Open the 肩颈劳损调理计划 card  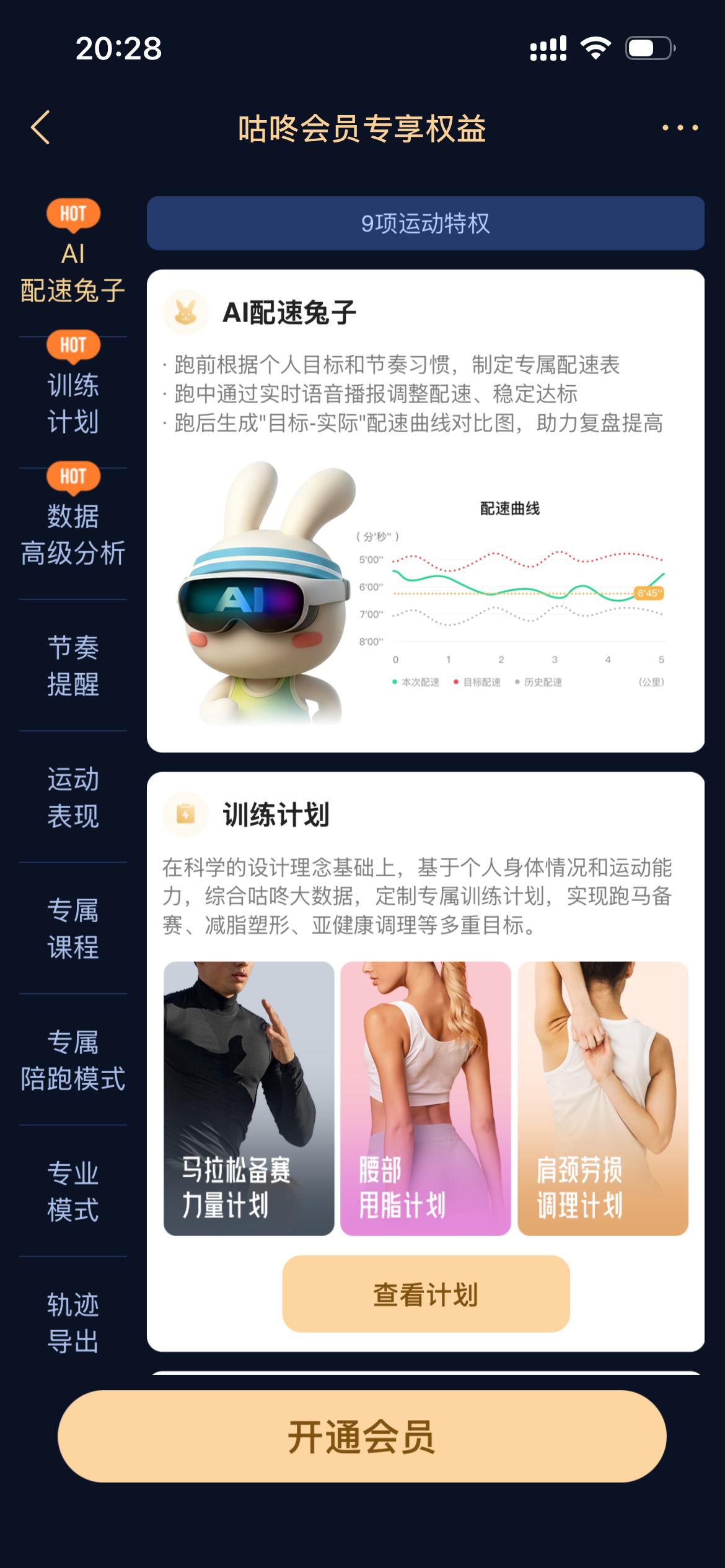(x=603, y=1098)
